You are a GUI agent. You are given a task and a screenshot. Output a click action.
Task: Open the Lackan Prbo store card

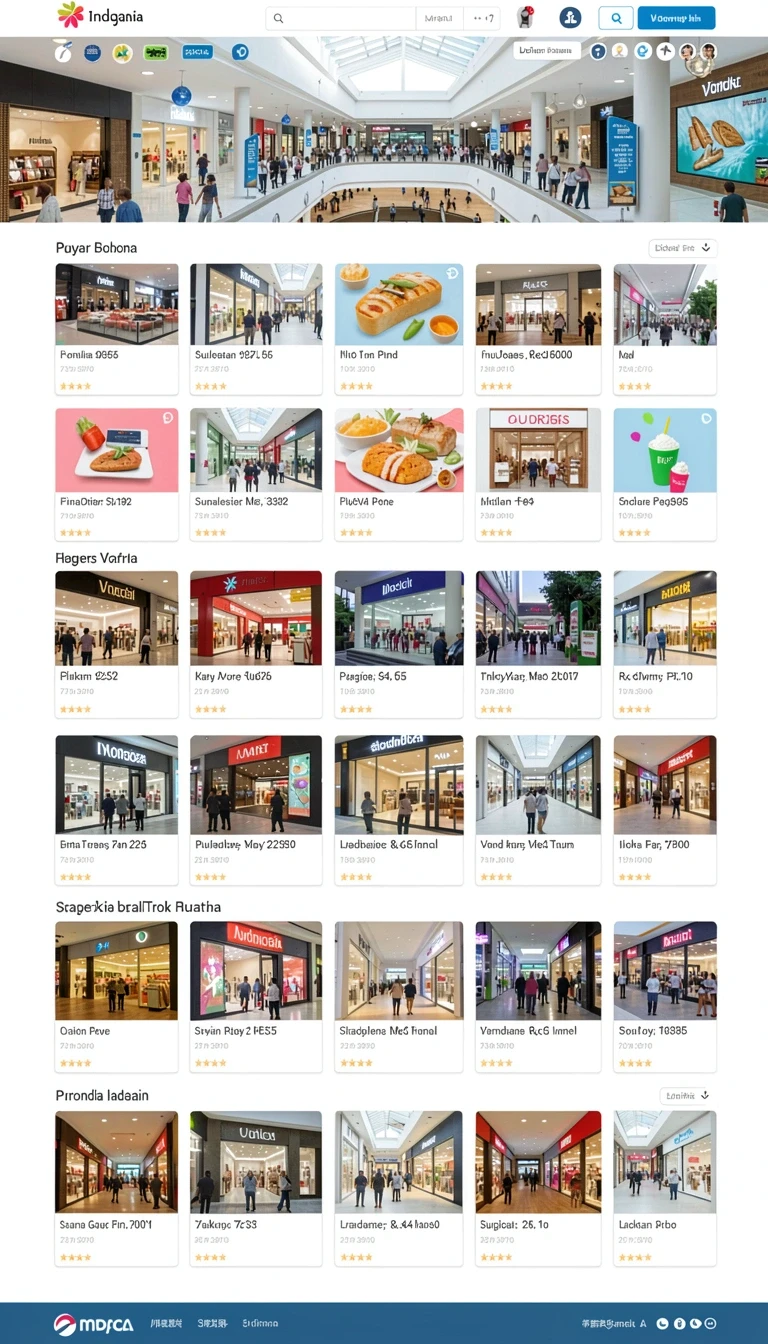tap(665, 1189)
